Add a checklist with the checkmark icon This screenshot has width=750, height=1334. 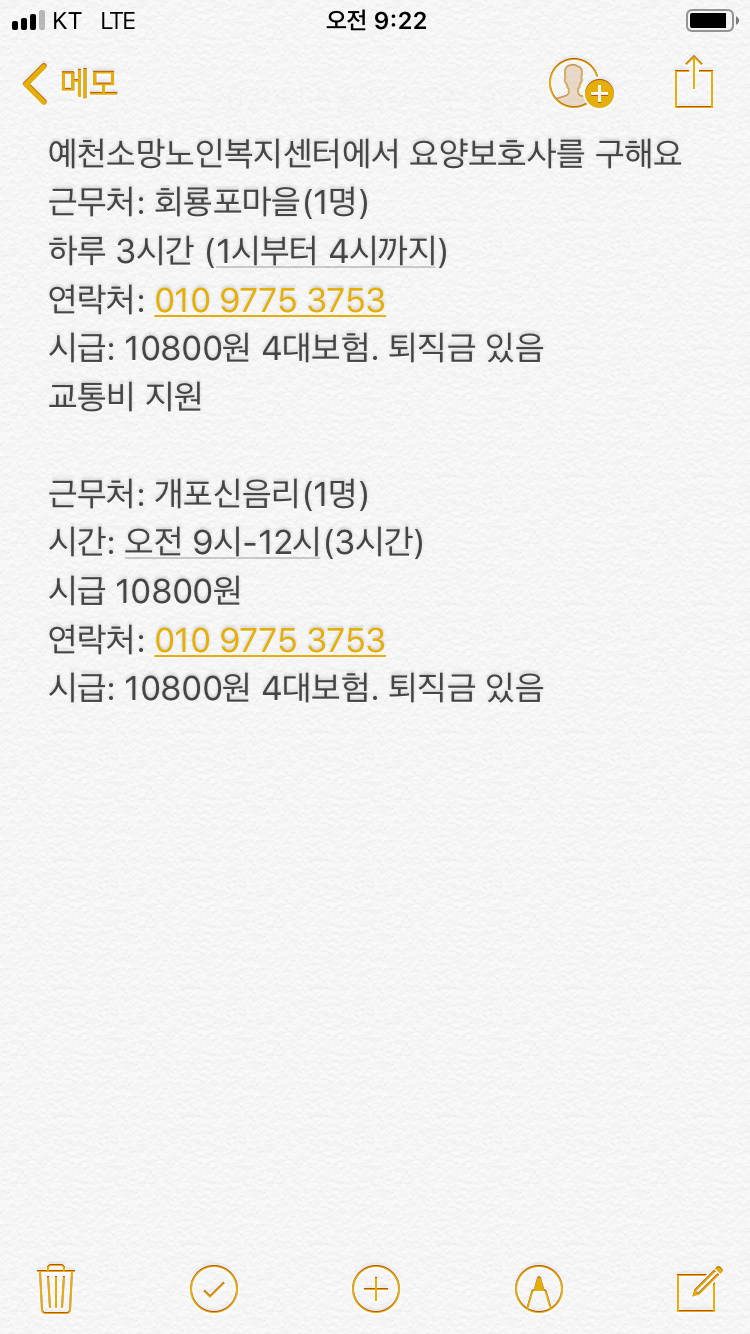pyautogui.click(x=214, y=1288)
